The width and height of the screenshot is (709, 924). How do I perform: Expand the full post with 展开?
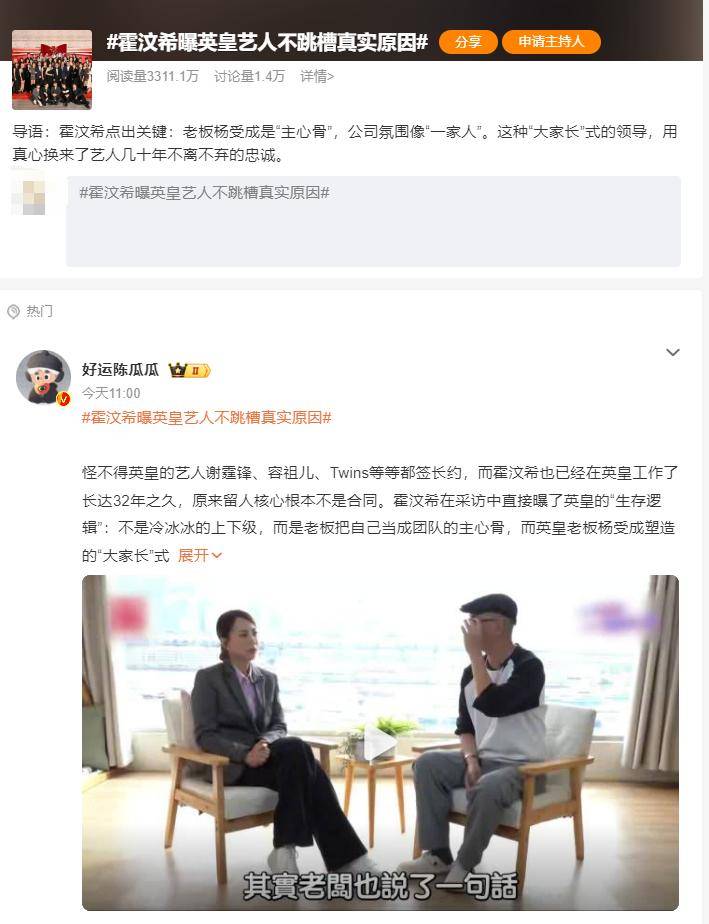pos(200,555)
